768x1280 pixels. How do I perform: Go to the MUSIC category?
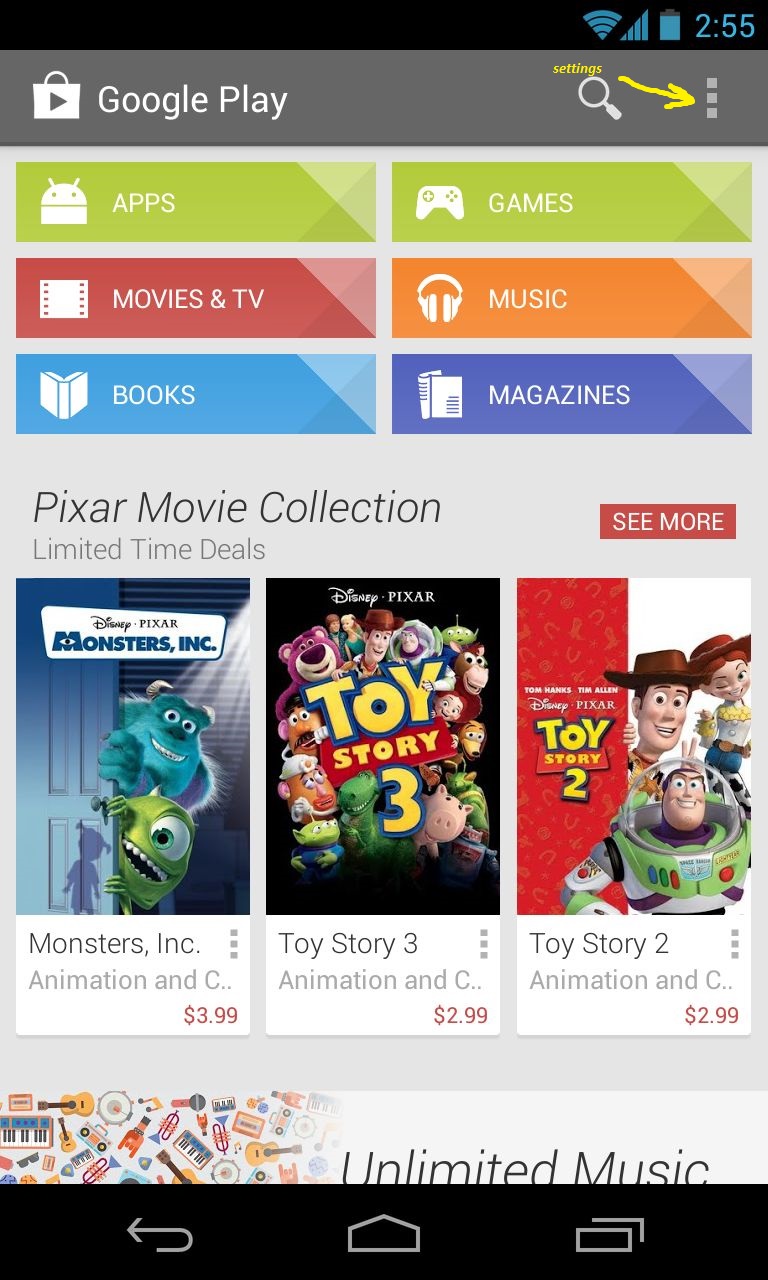tap(571, 298)
